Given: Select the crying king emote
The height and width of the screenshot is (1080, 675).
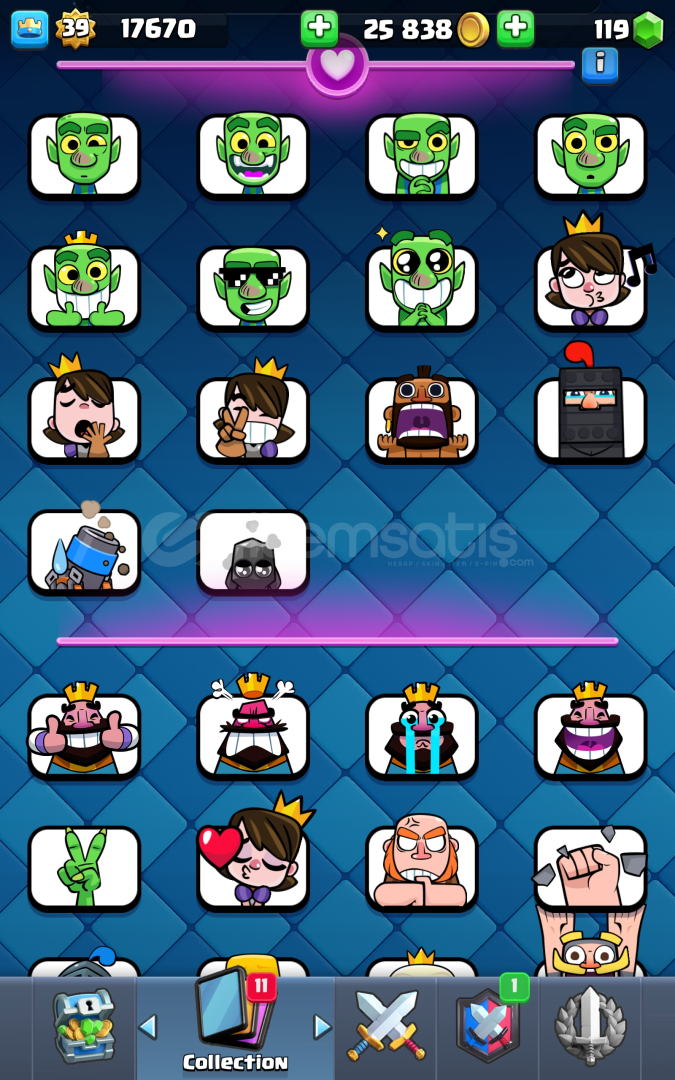Looking at the screenshot, I should (421, 735).
